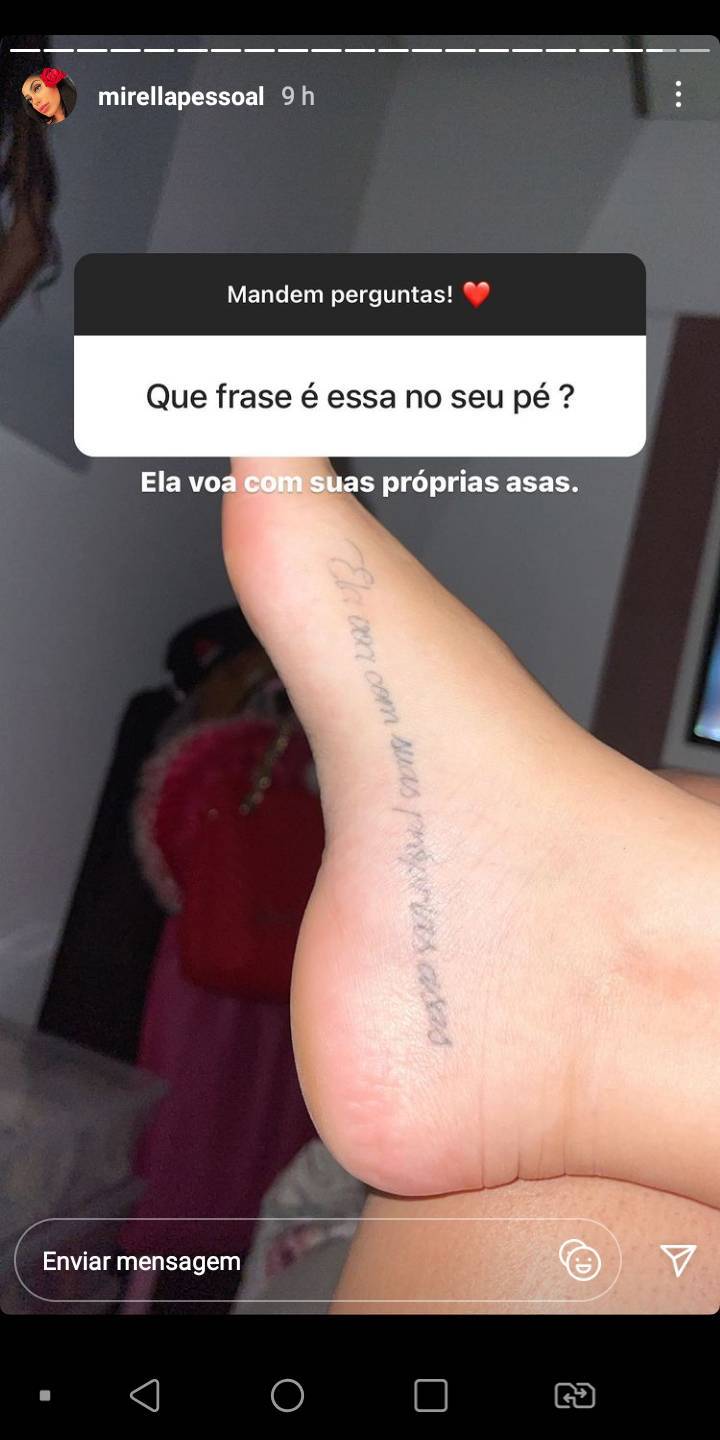
Task: Open mirellapessoal's profile picture
Action: 49,96
